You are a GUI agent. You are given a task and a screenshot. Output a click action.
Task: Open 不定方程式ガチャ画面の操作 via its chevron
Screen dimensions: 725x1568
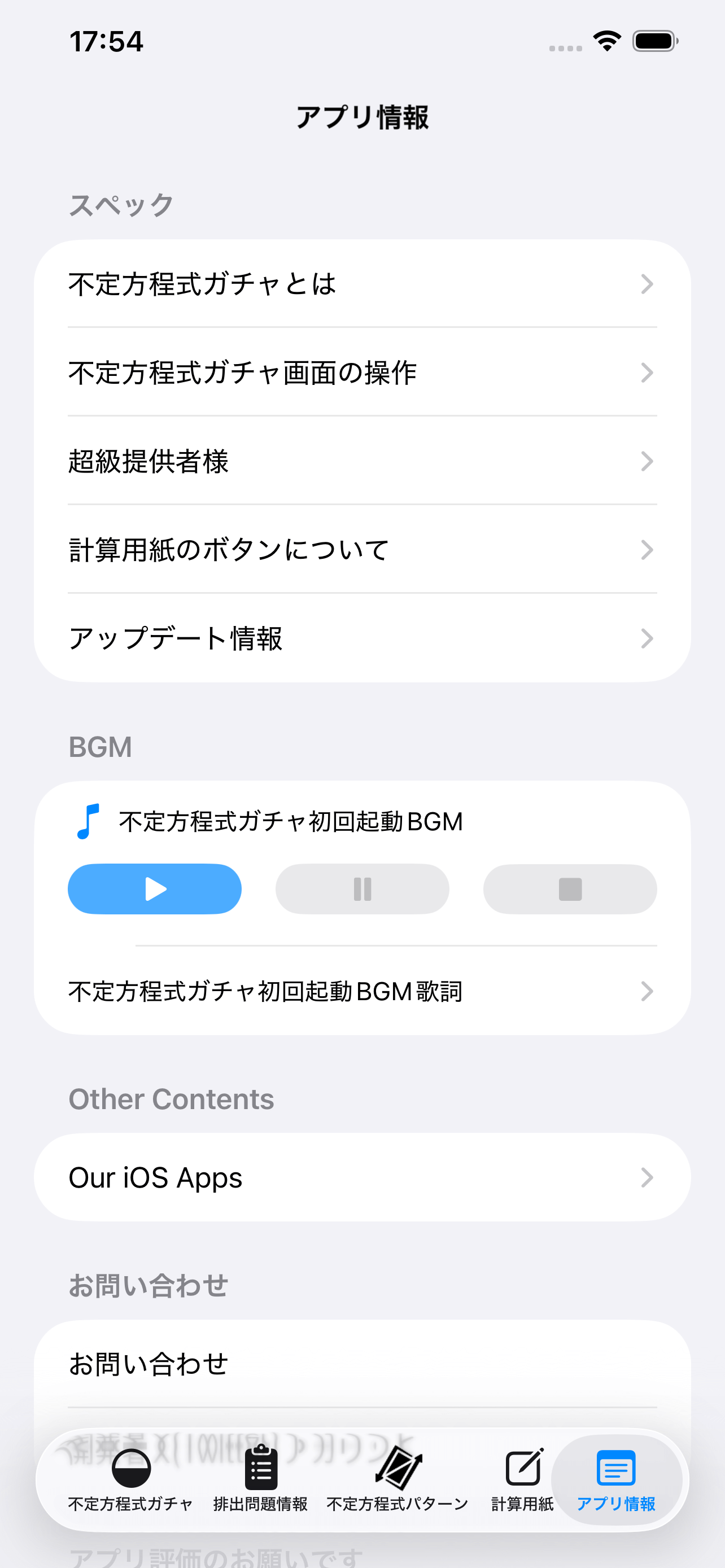pyautogui.click(x=647, y=373)
